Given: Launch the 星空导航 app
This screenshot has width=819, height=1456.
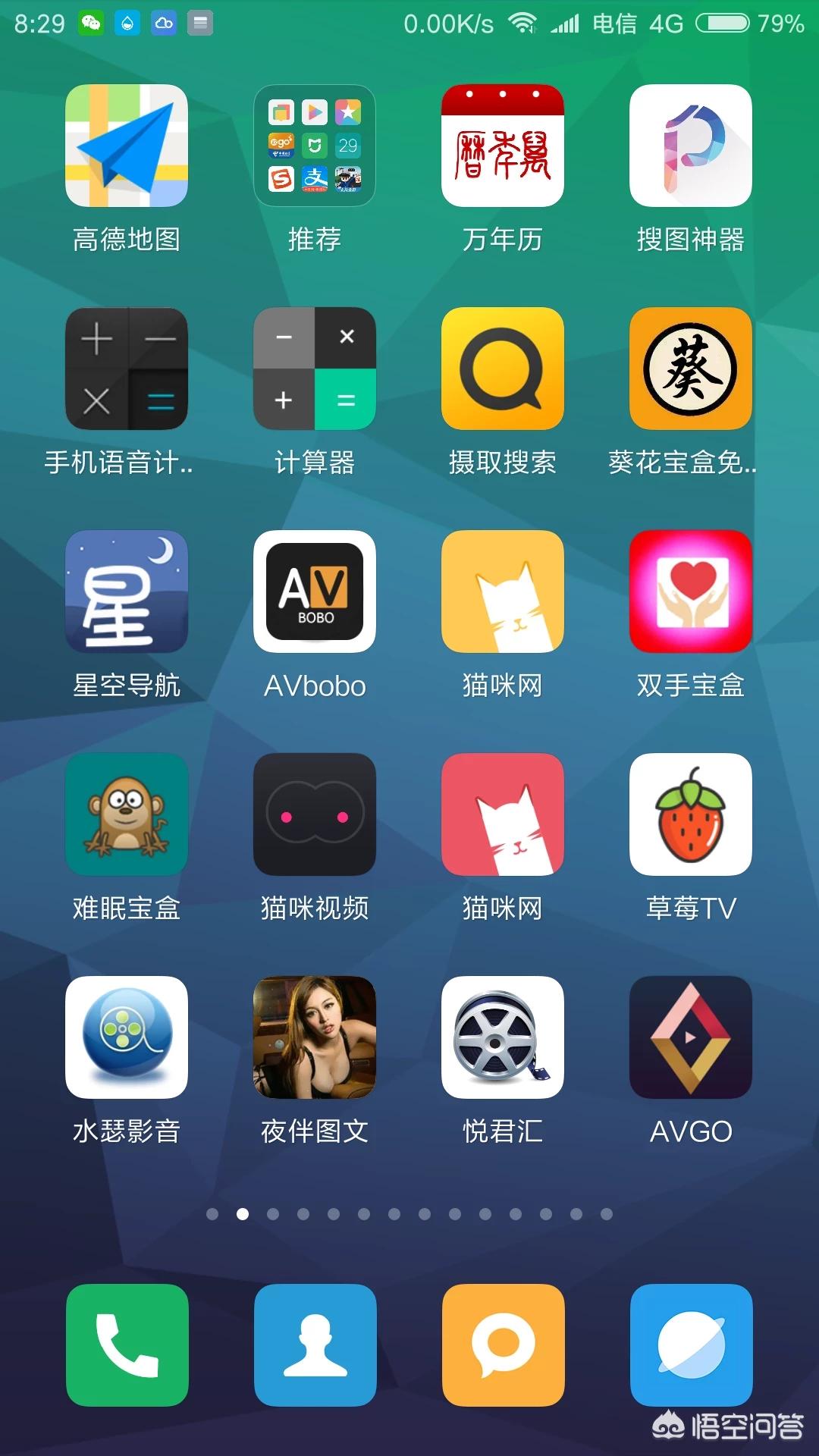Looking at the screenshot, I should (126, 591).
